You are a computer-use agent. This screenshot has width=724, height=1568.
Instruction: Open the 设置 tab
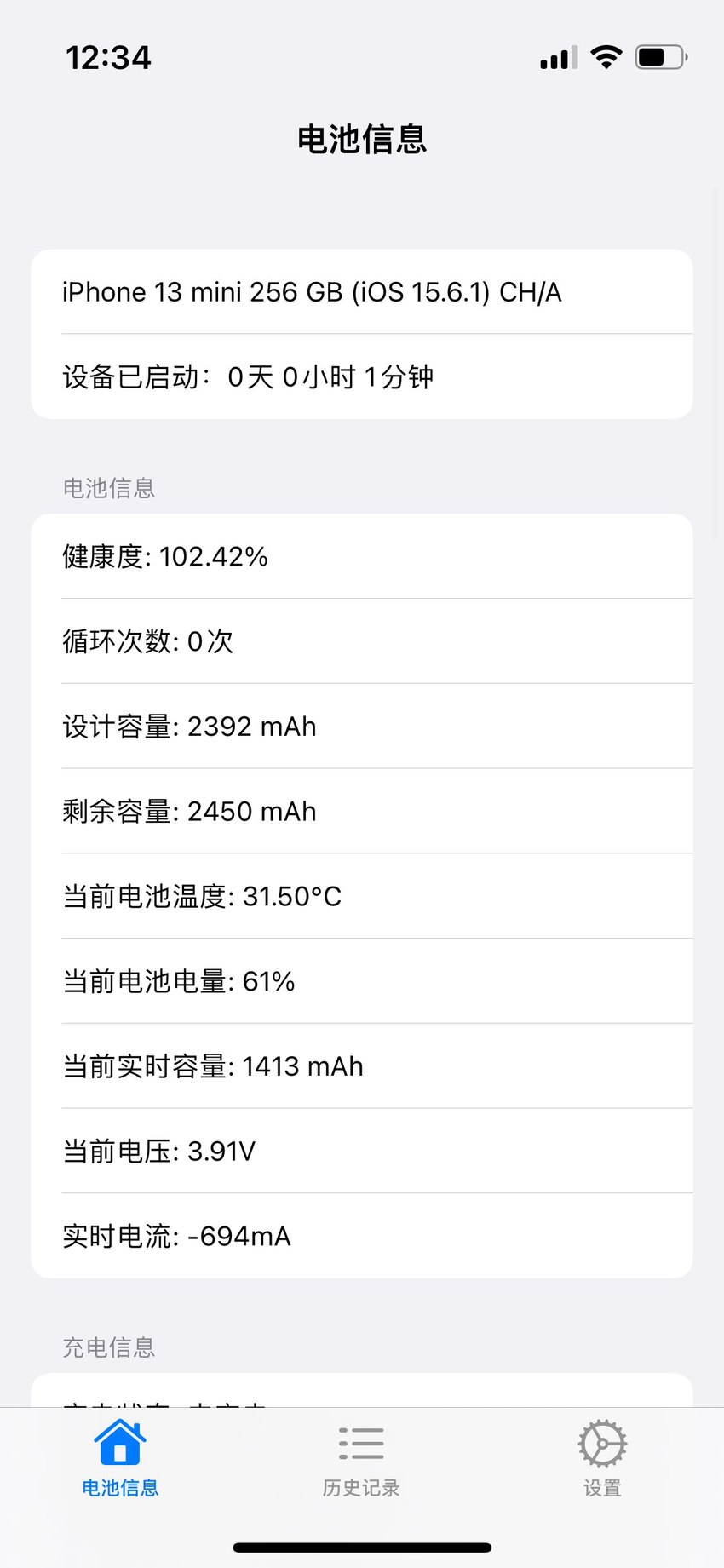click(602, 1460)
